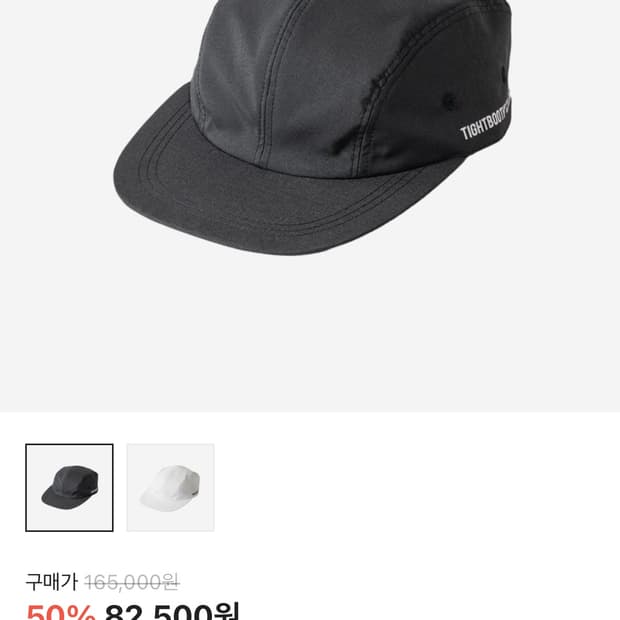Open the main black cap product image
This screenshot has height=620, width=620.
coord(310,206)
